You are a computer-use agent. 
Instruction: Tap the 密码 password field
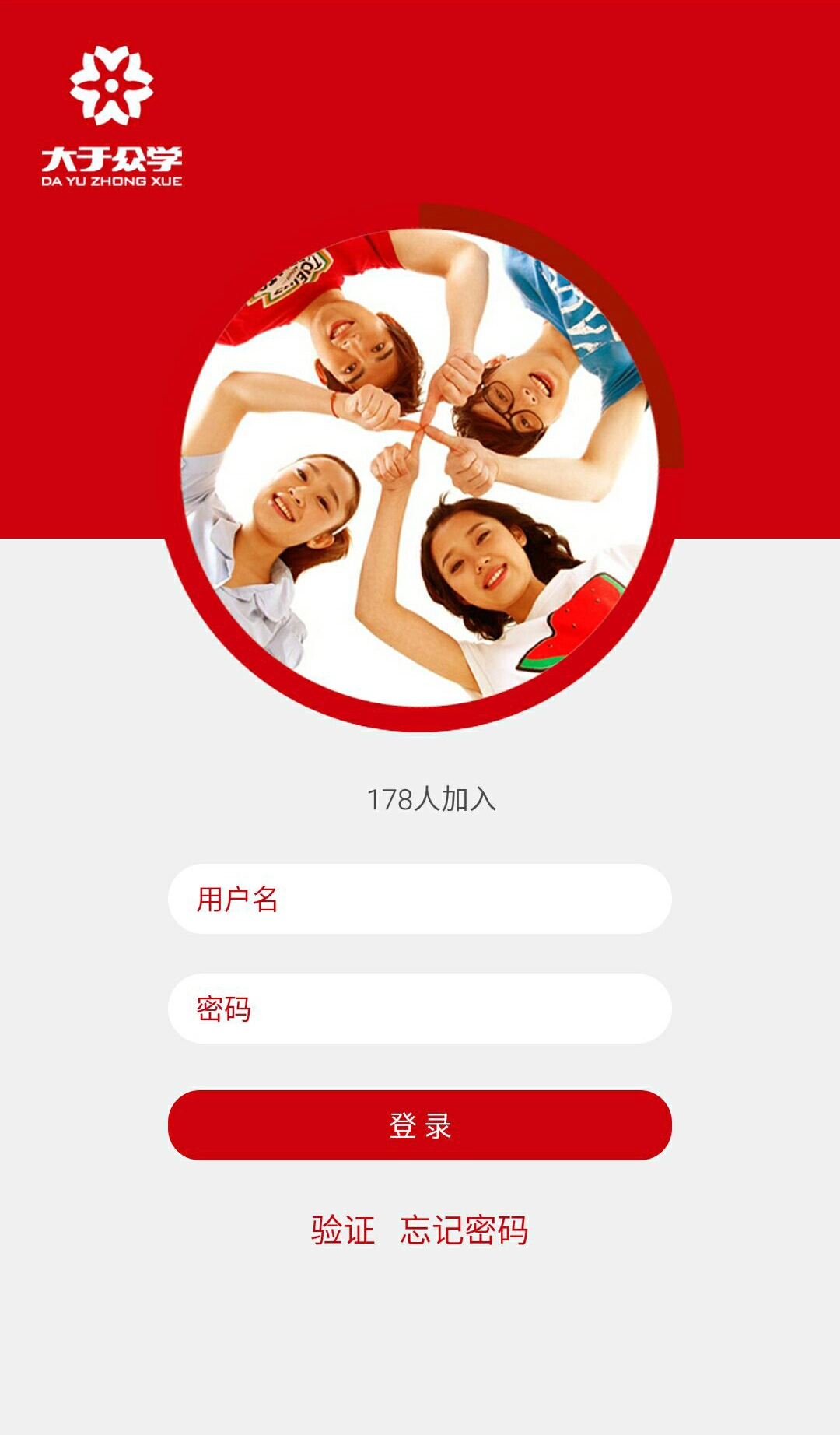tap(420, 1009)
